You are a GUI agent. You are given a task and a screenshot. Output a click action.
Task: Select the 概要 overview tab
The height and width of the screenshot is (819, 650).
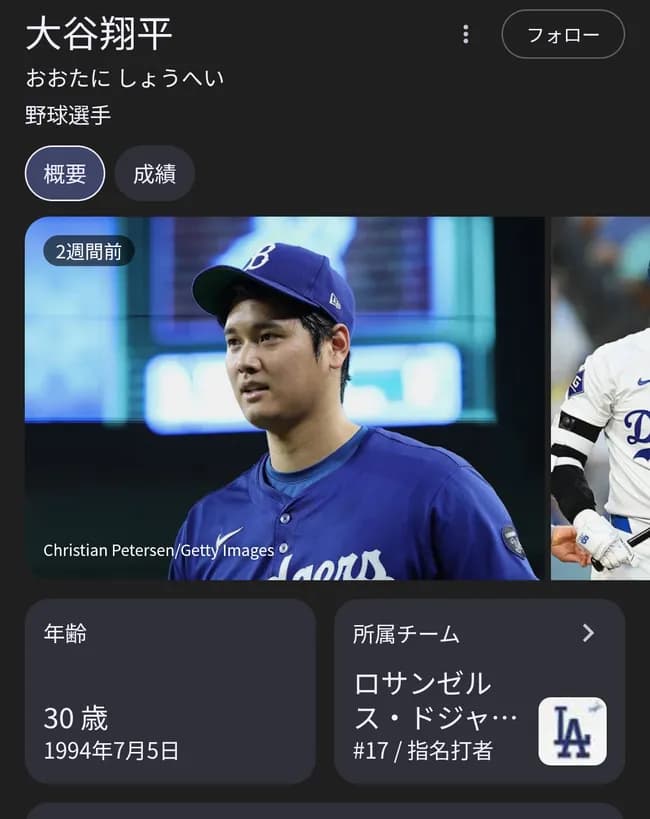(65, 174)
